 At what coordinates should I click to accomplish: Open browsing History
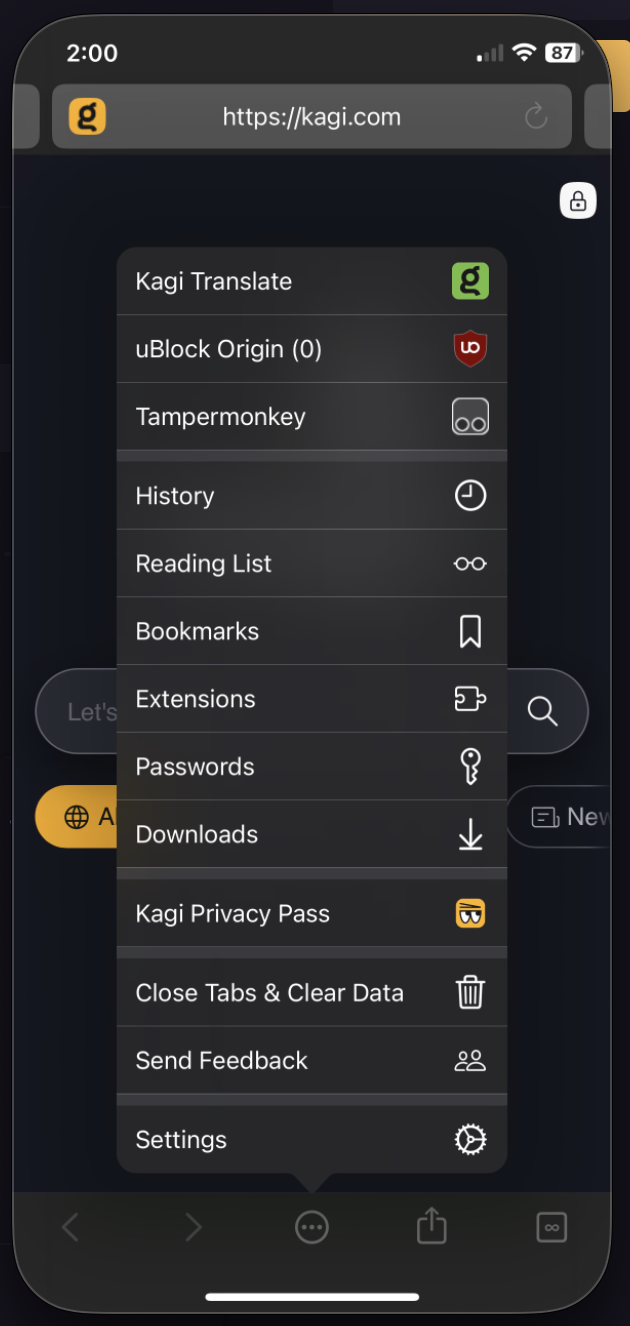311,496
